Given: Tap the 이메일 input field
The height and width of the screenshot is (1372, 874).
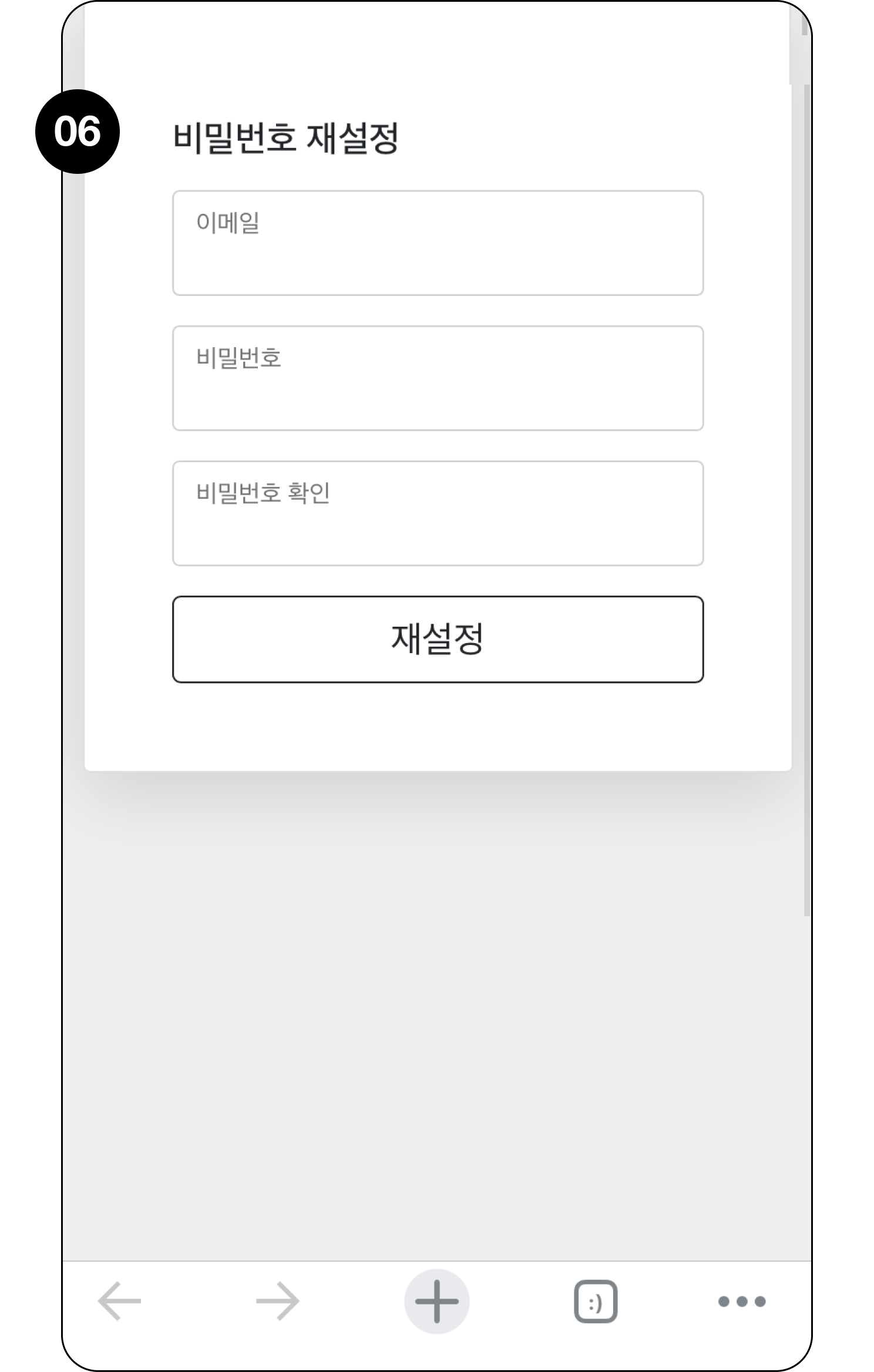Looking at the screenshot, I should [x=438, y=243].
